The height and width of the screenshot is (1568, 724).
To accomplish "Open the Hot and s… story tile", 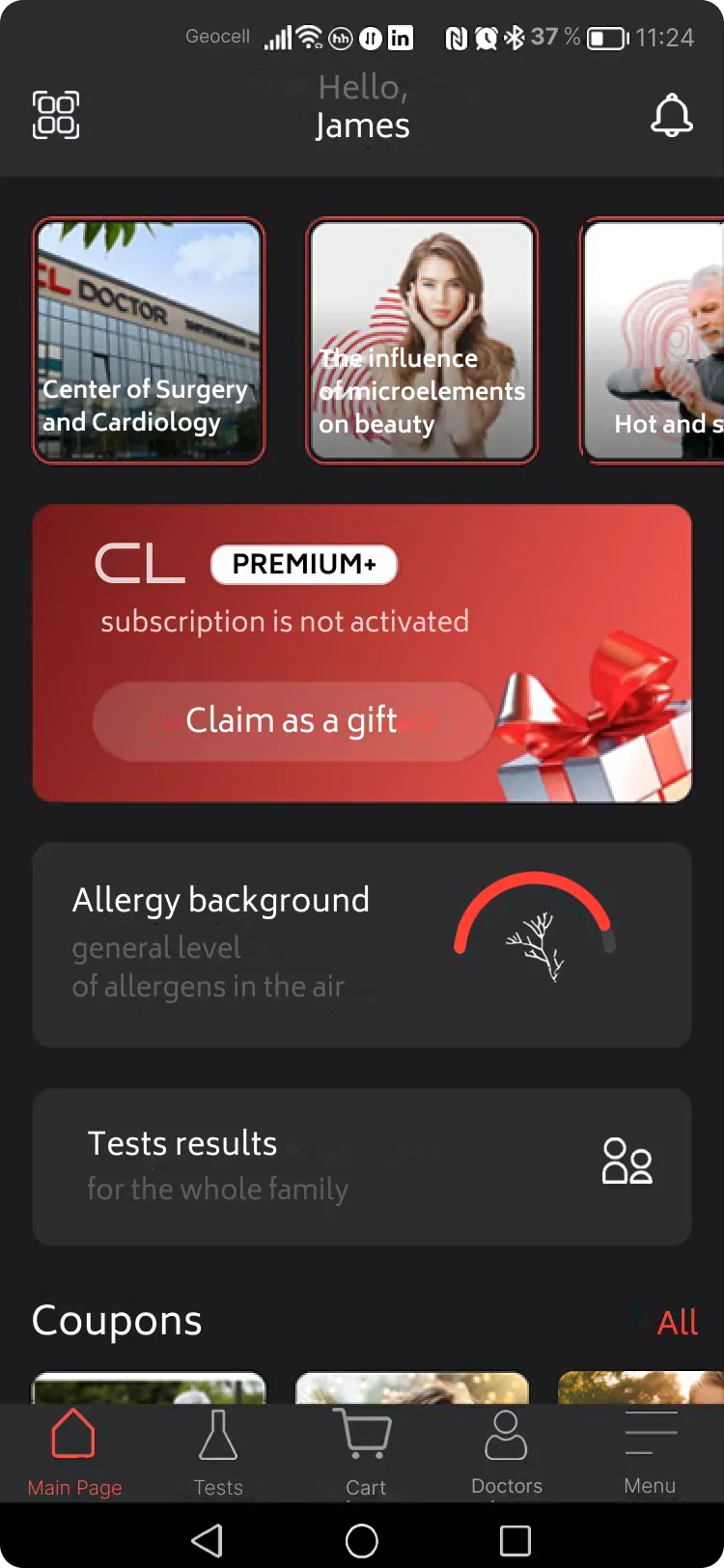I will tap(652, 341).
